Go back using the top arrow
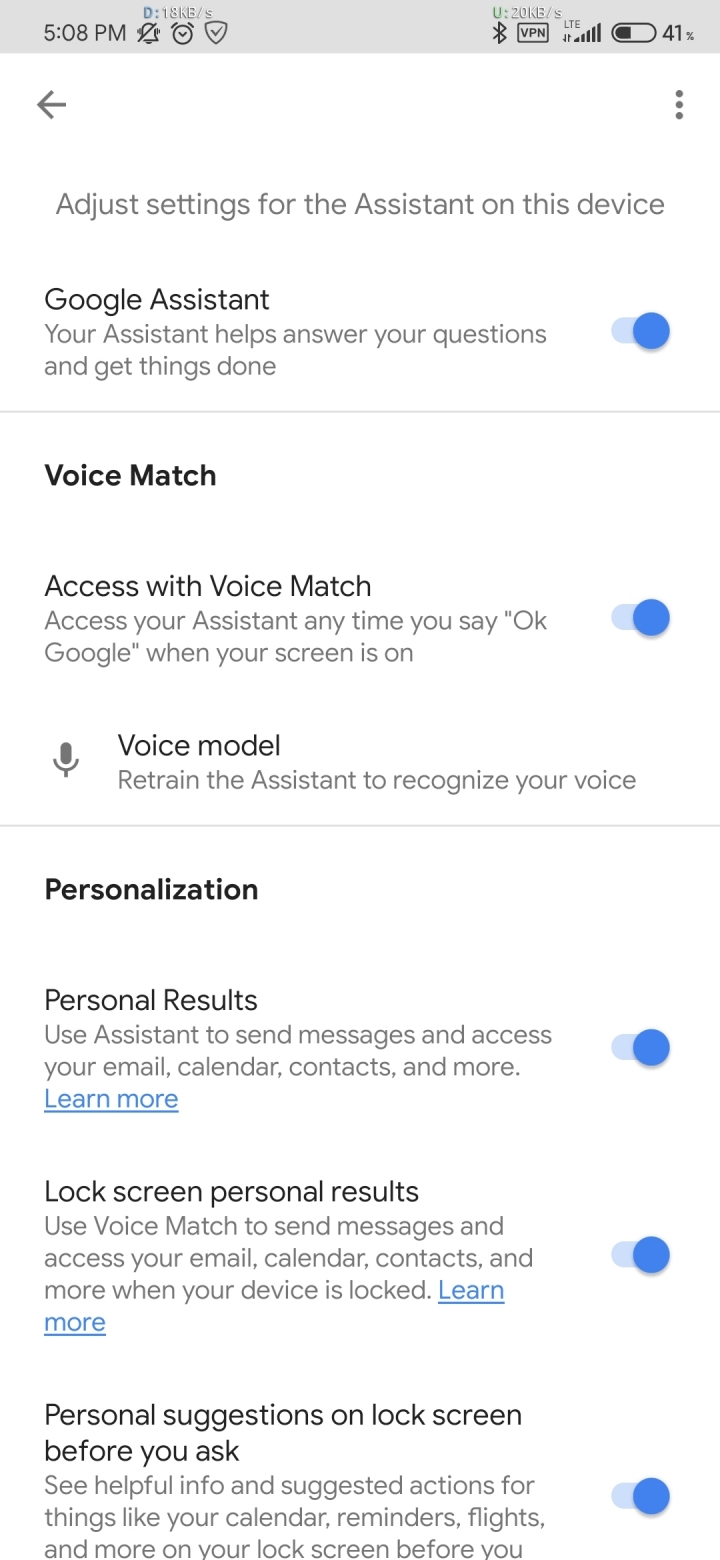Viewport: 720px width, 1560px height. tap(51, 105)
